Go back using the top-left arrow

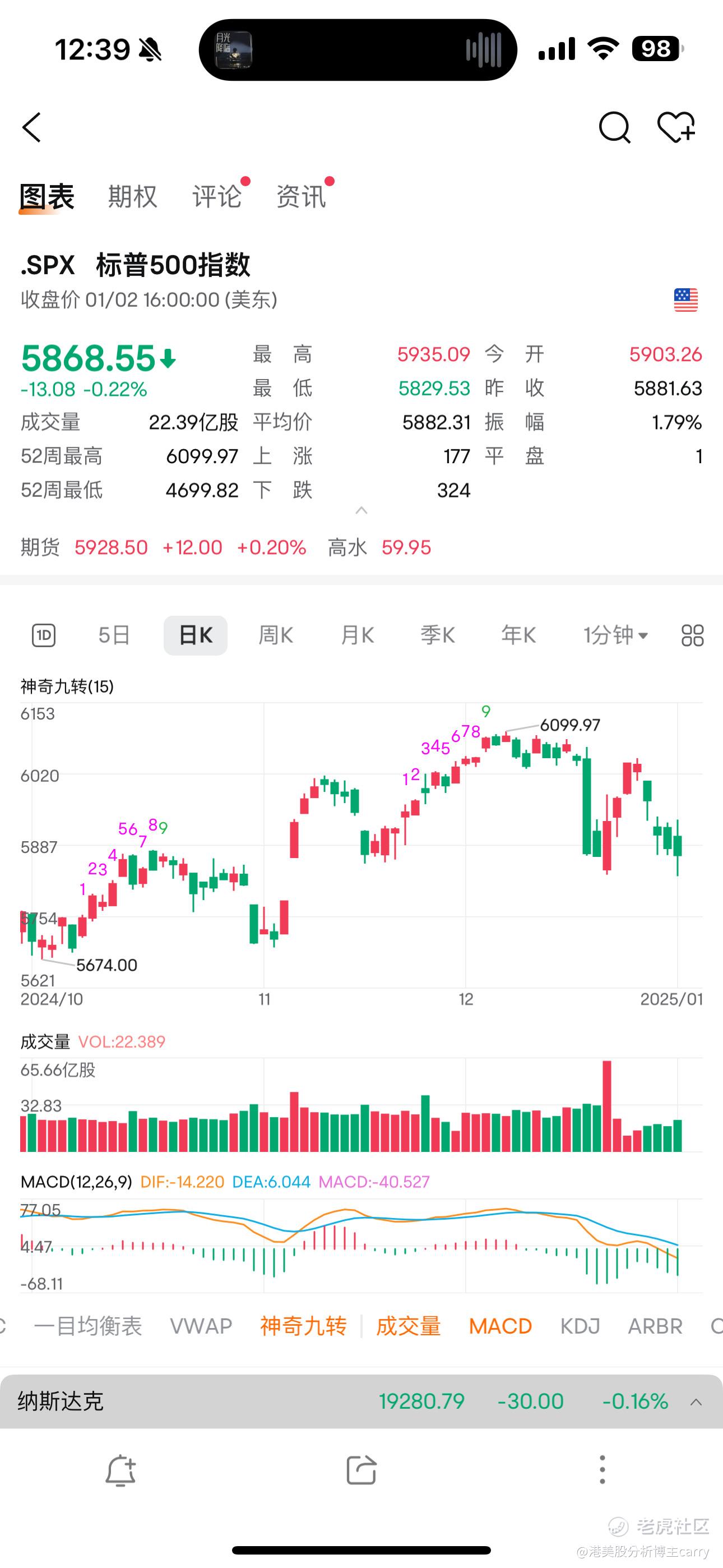(x=31, y=127)
